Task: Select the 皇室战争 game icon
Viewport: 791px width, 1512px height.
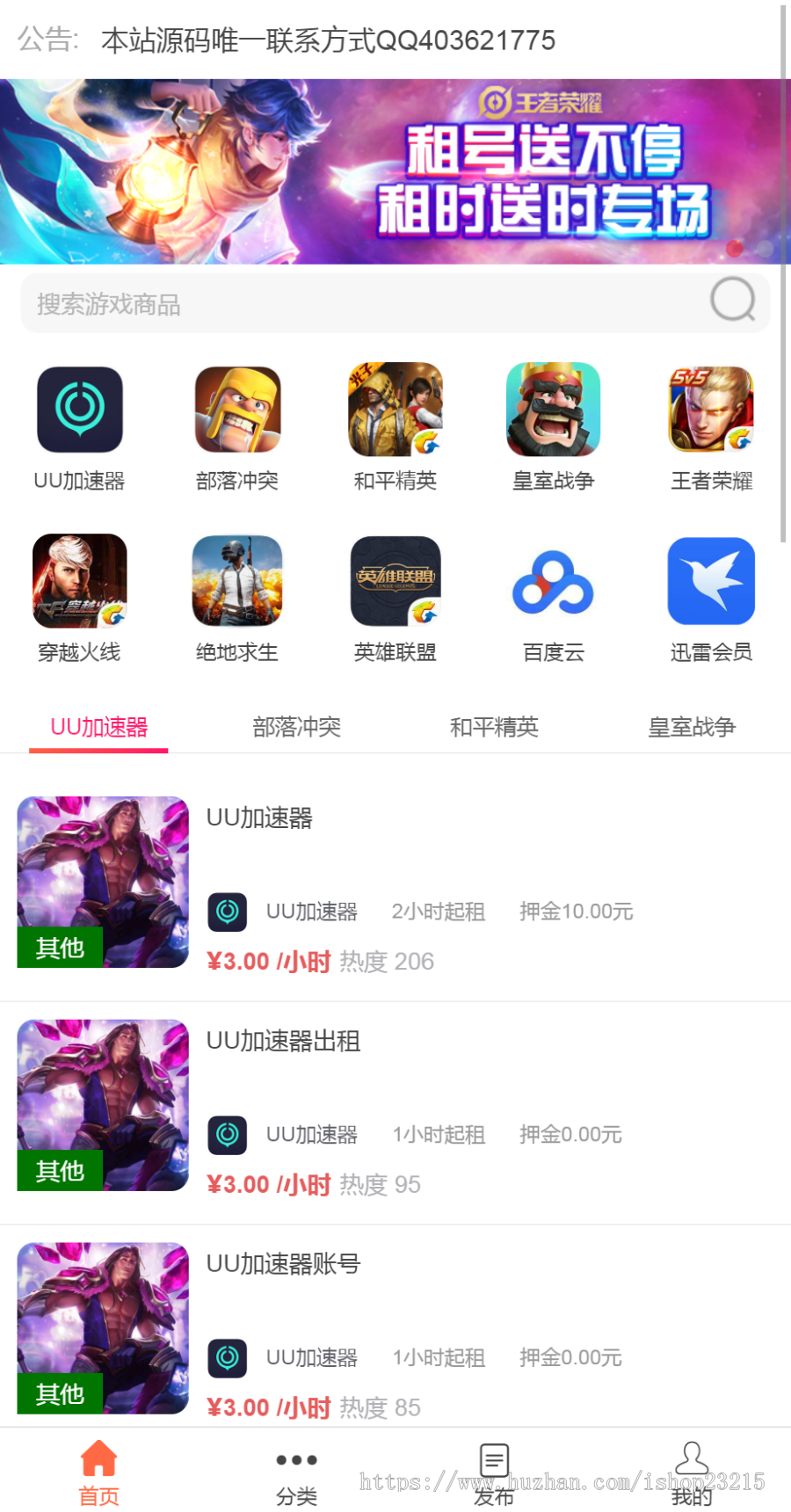Action: pyautogui.click(x=553, y=408)
